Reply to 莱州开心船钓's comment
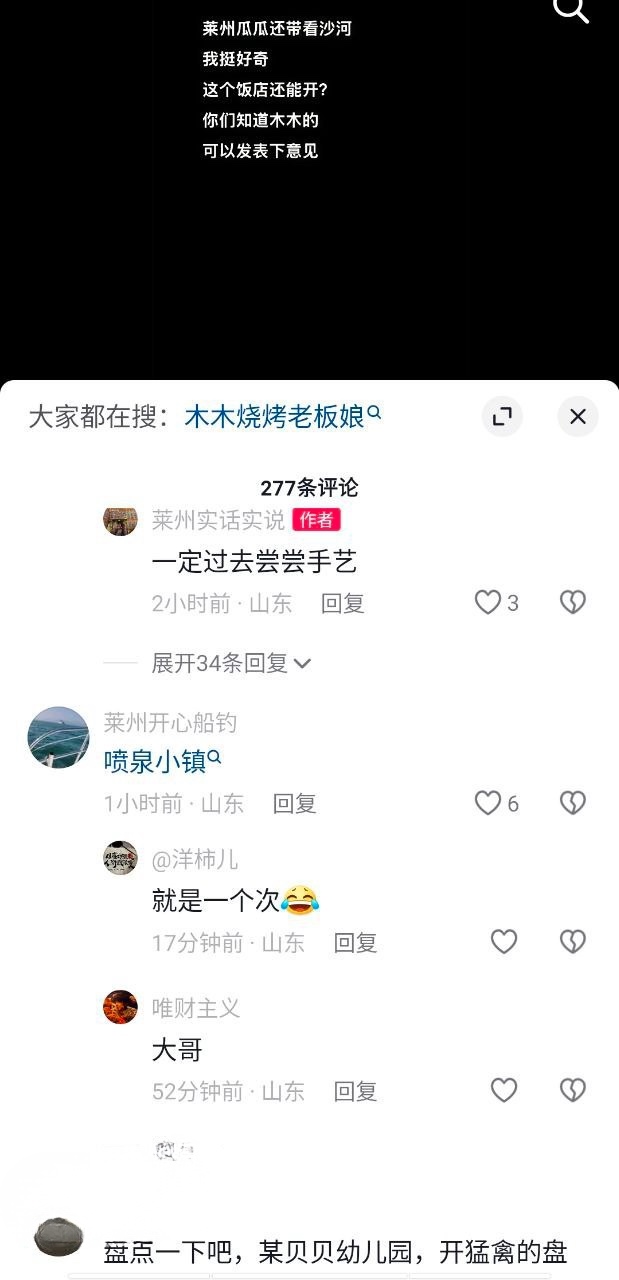 [294, 803]
